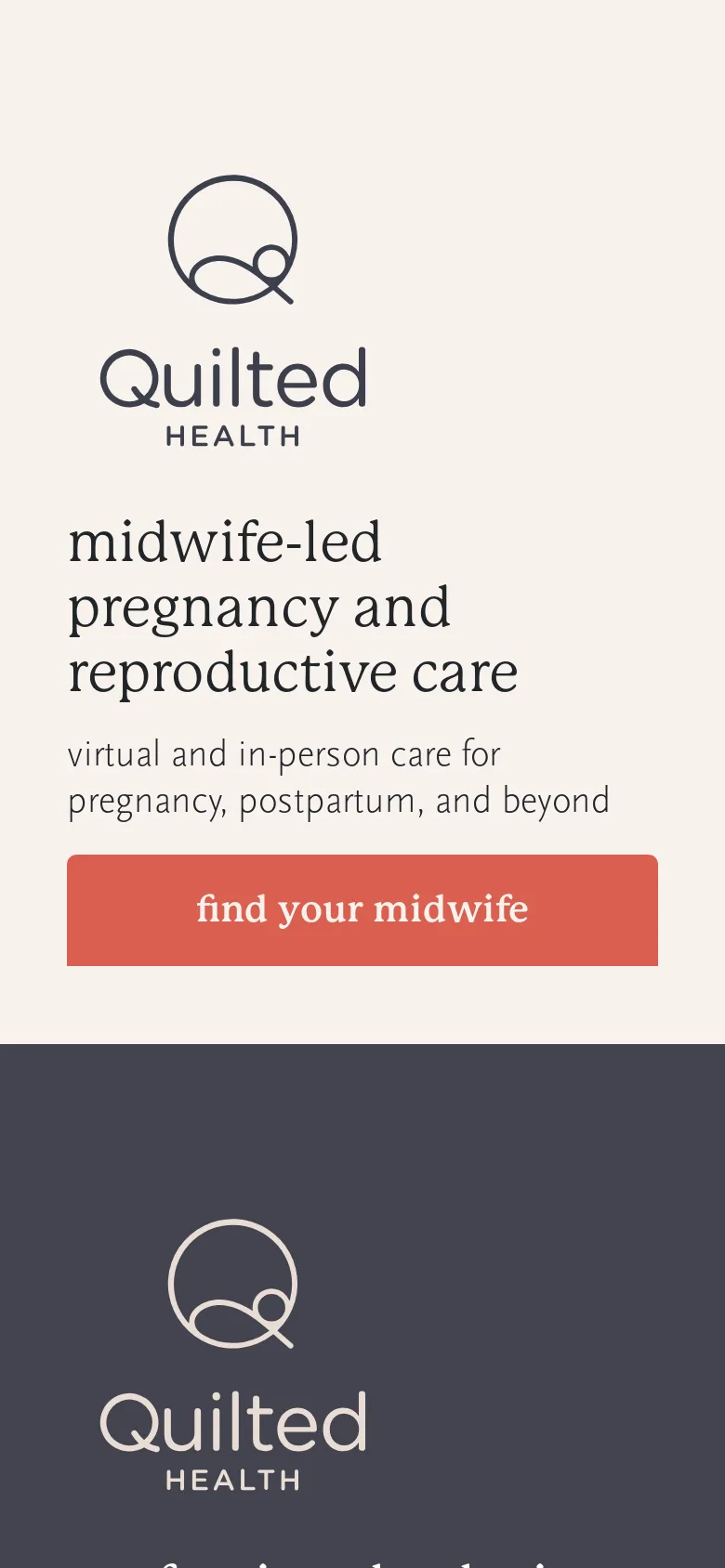
Task: Click the circular Q logo at the top
Action: pyautogui.click(x=232, y=240)
